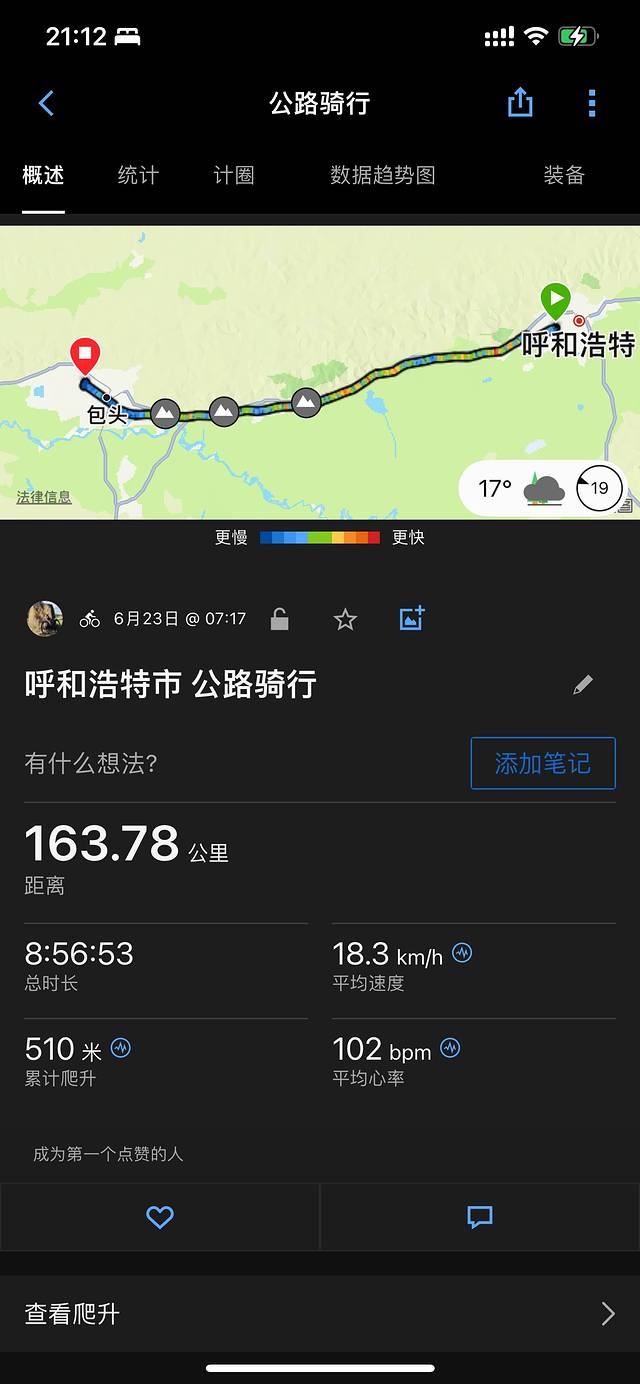The image size is (640, 1384).
Task: Select the 装备 tab
Action: (x=563, y=176)
